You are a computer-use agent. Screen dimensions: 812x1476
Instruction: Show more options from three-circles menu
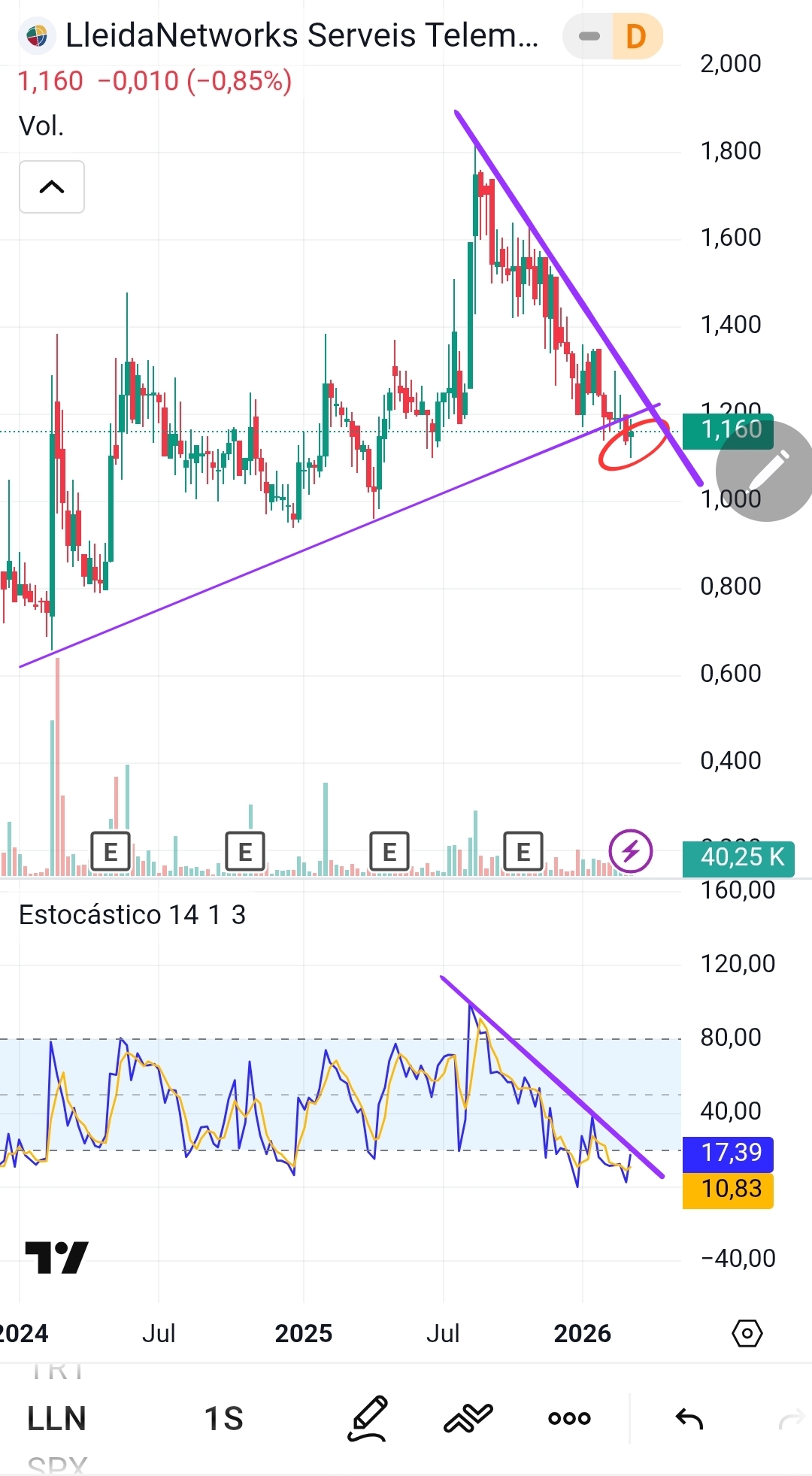tap(569, 1419)
